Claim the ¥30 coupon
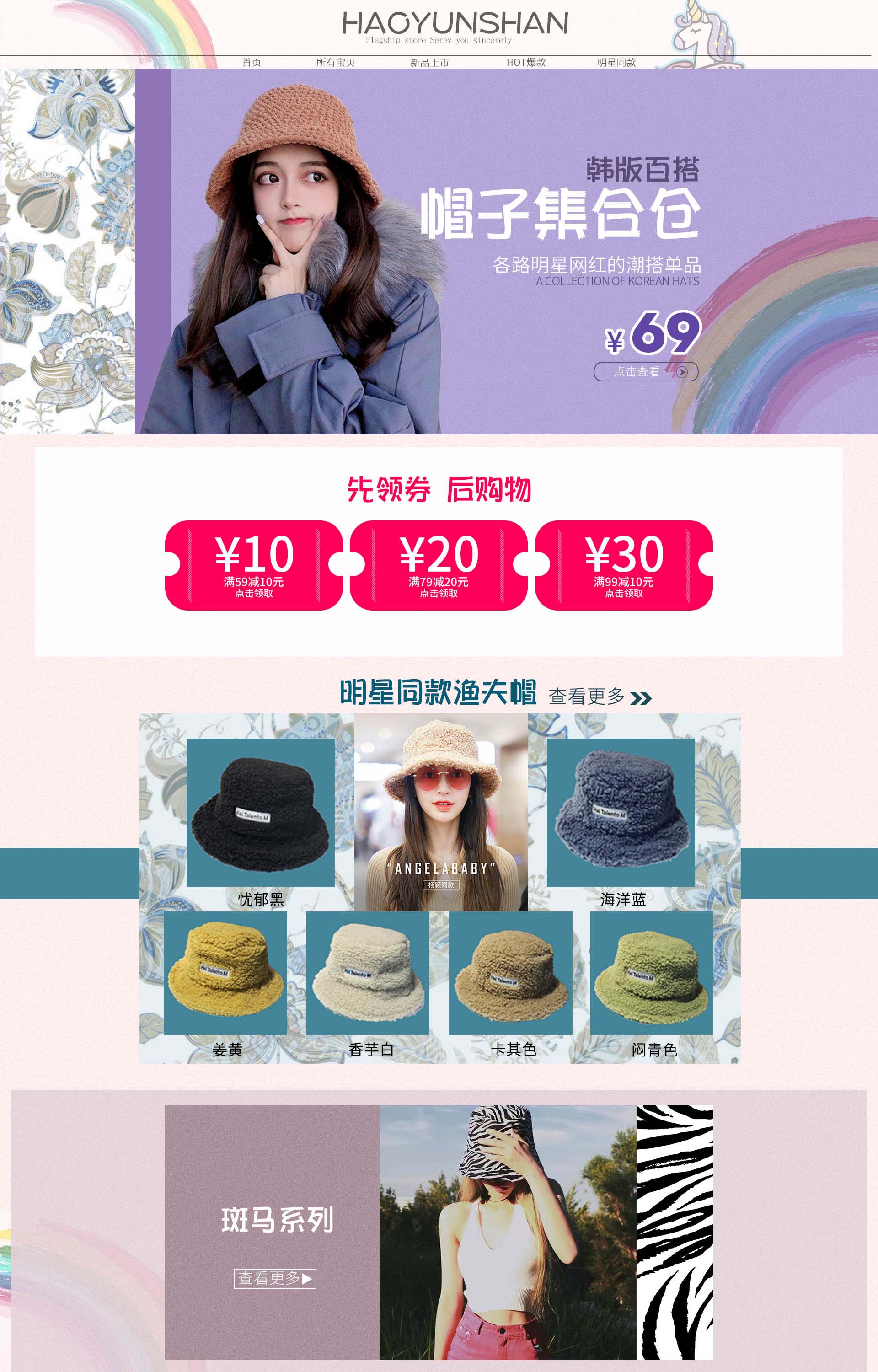 624,565
